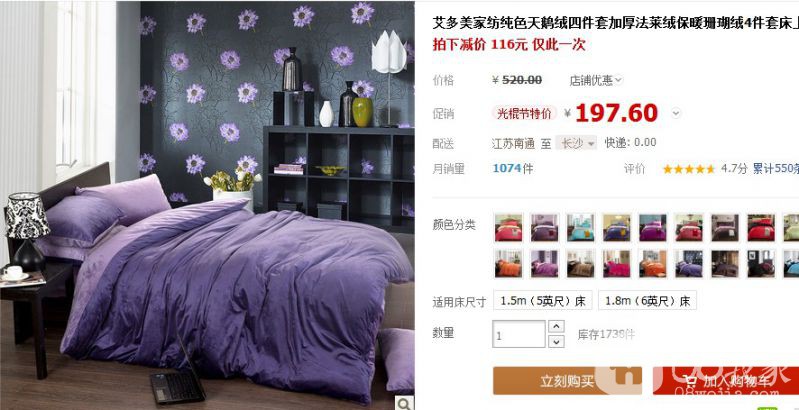Choose the 1.8m（6英尺）床 bed size
The height and width of the screenshot is (410, 799).
(x=649, y=300)
